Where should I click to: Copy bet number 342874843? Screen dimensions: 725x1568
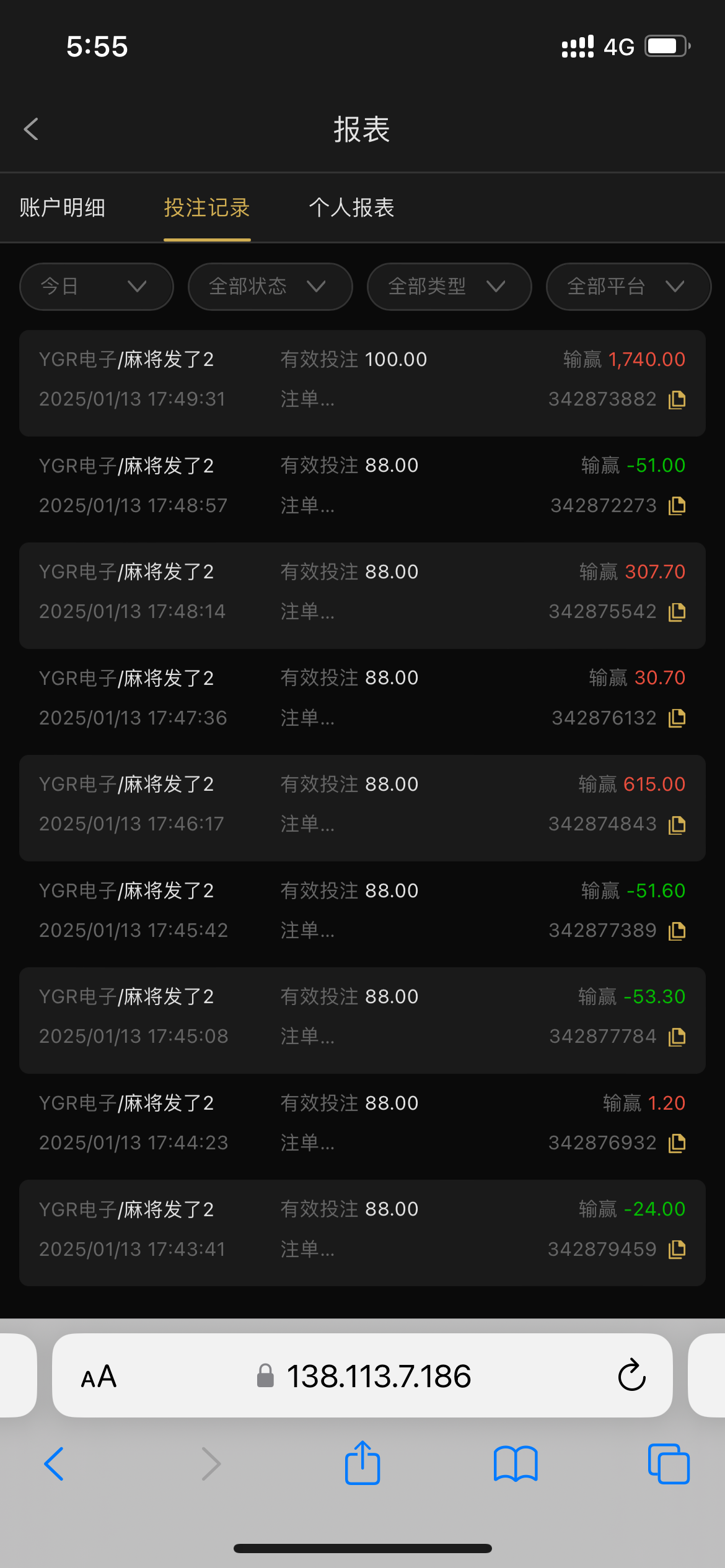677,824
